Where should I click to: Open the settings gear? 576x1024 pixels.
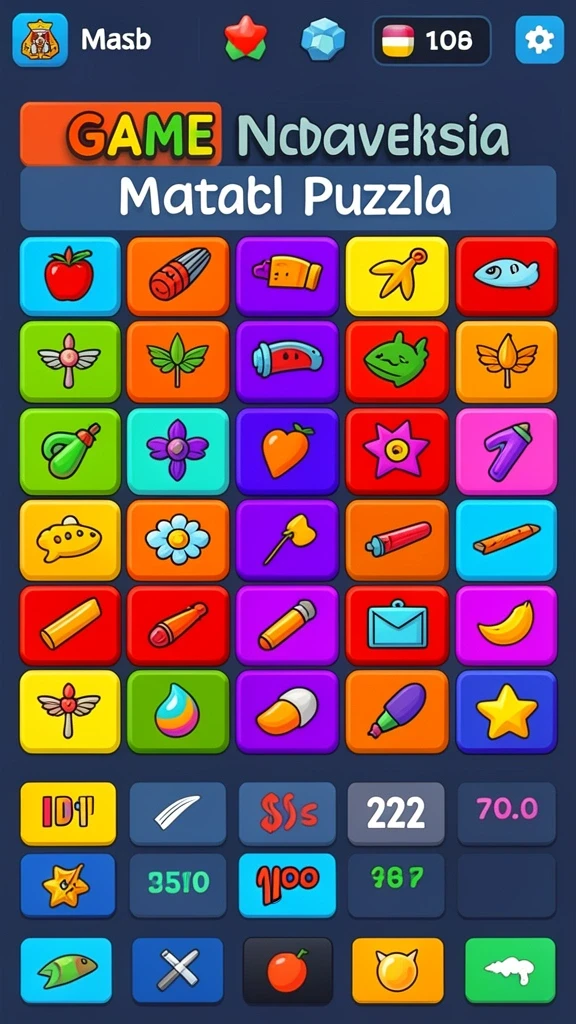(539, 40)
